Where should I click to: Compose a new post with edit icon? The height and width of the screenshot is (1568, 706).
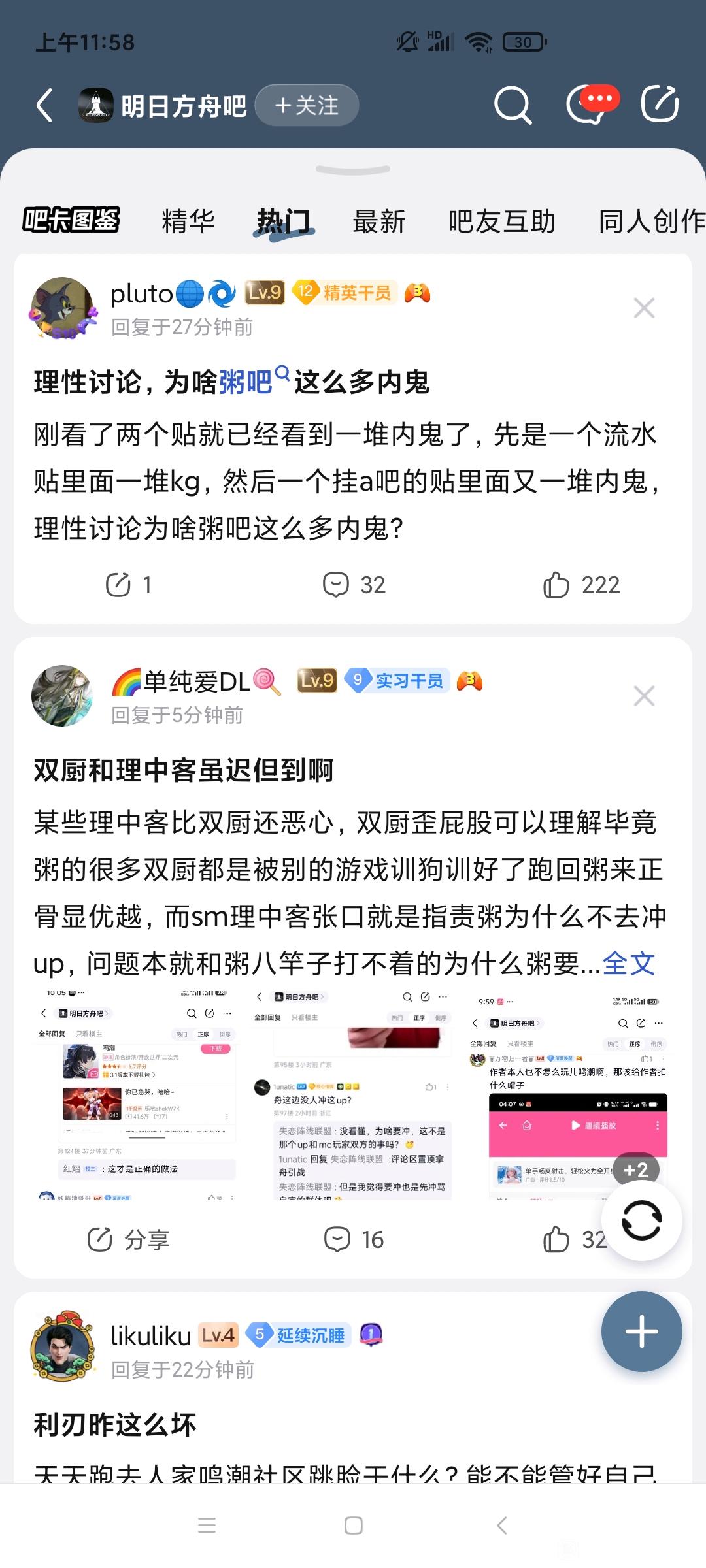point(659,105)
